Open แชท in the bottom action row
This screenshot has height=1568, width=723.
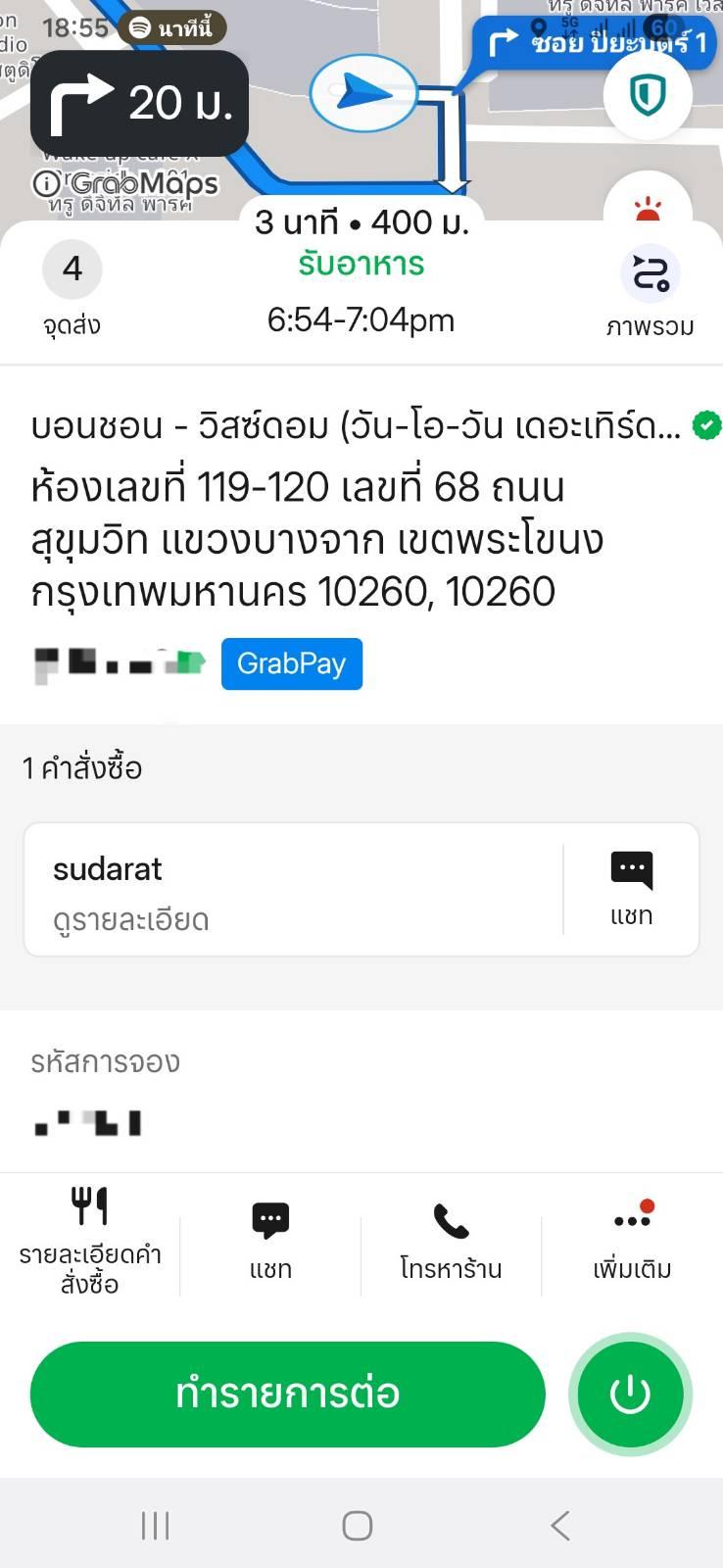pos(270,1241)
